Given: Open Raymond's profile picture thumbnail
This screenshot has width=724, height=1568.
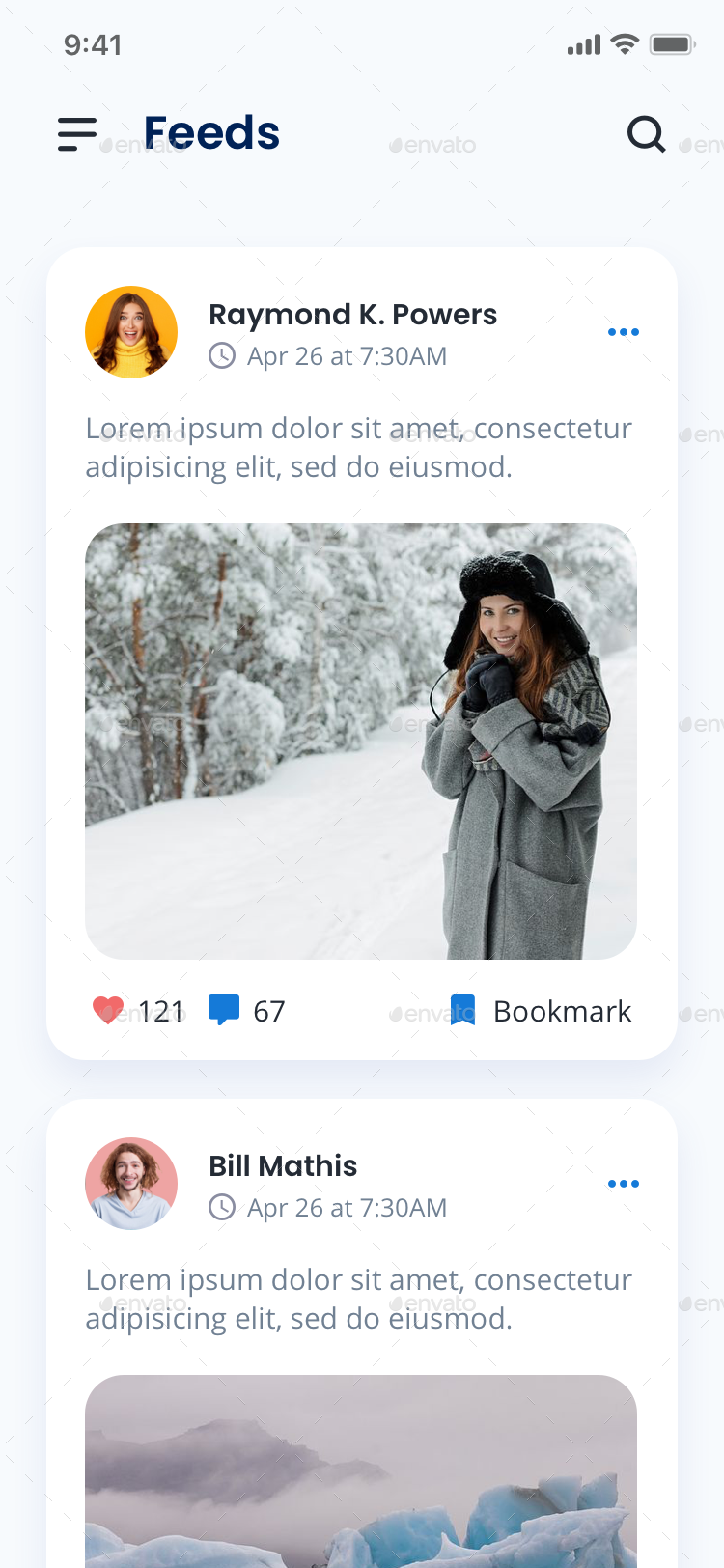Looking at the screenshot, I should click(x=131, y=331).
